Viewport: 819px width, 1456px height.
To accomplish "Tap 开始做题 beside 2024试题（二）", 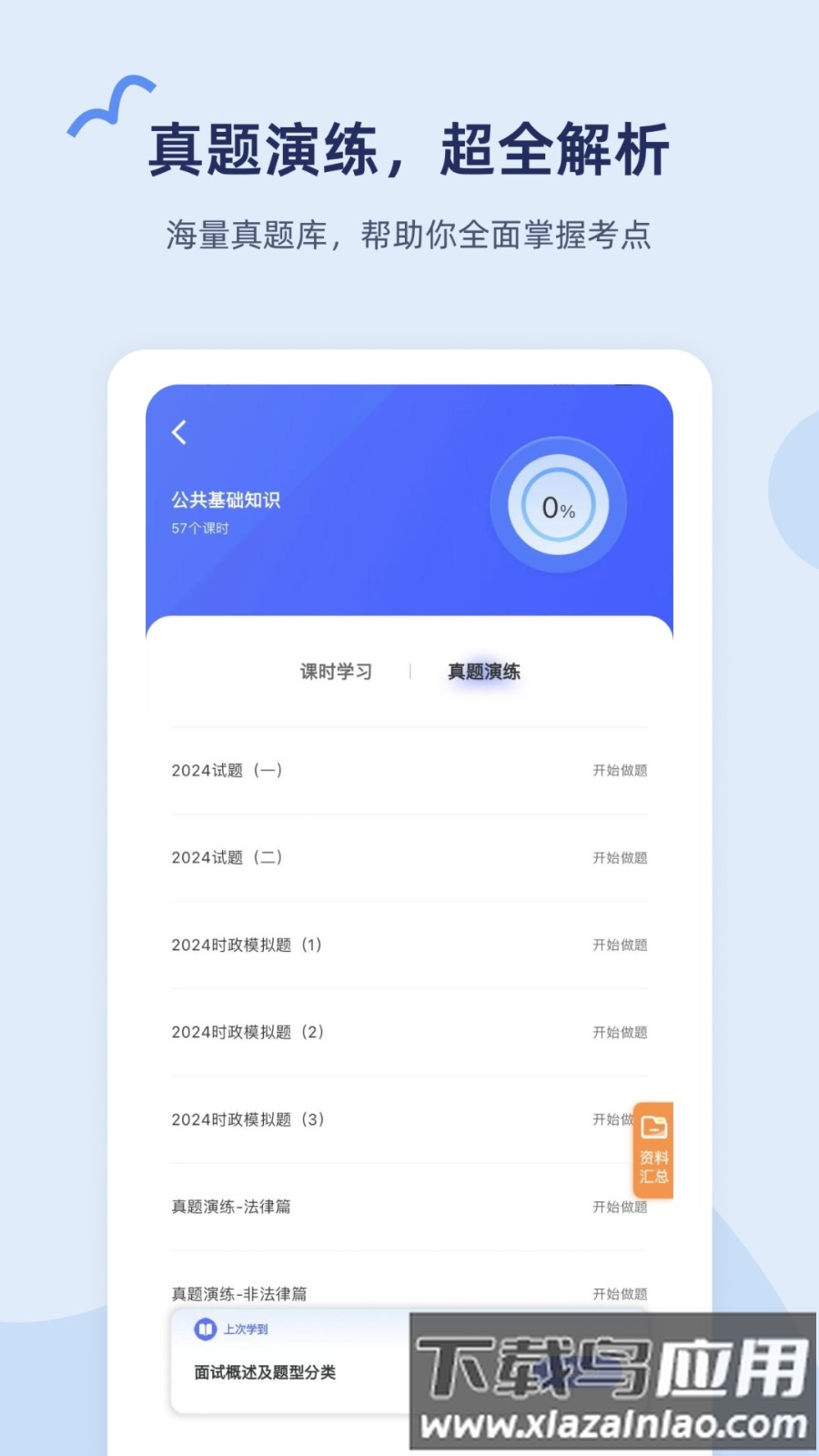I will click(x=619, y=856).
